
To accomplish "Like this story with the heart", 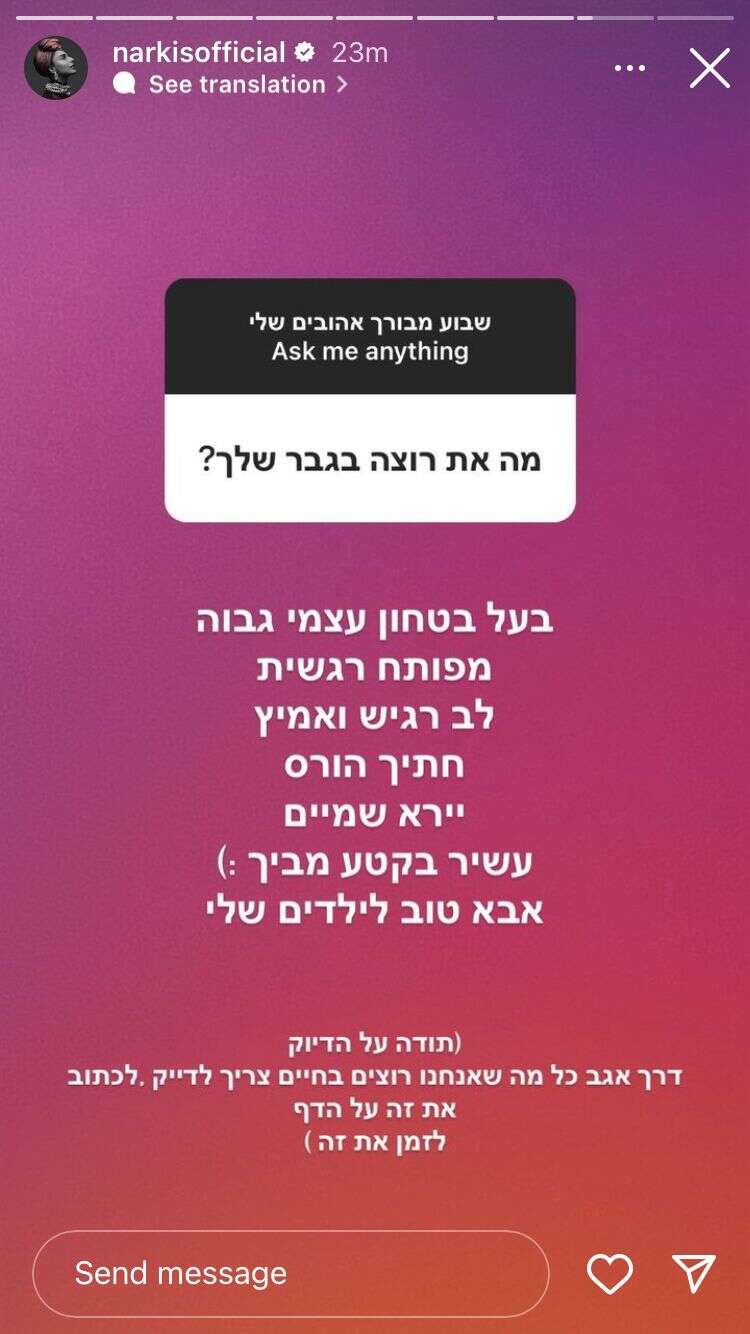I will [x=609, y=1273].
